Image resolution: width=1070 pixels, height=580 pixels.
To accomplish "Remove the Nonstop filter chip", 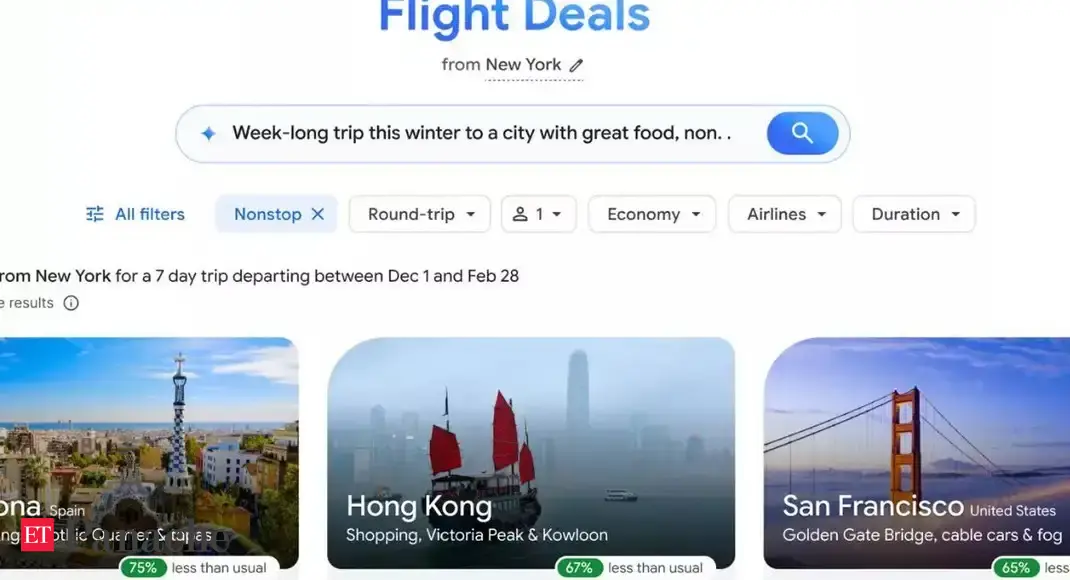I will (x=318, y=214).
